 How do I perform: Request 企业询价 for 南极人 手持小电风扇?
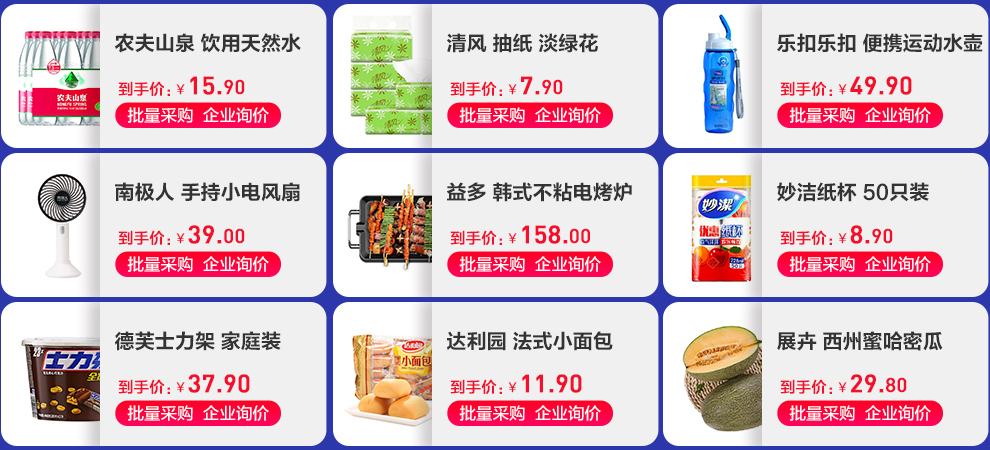(236, 264)
